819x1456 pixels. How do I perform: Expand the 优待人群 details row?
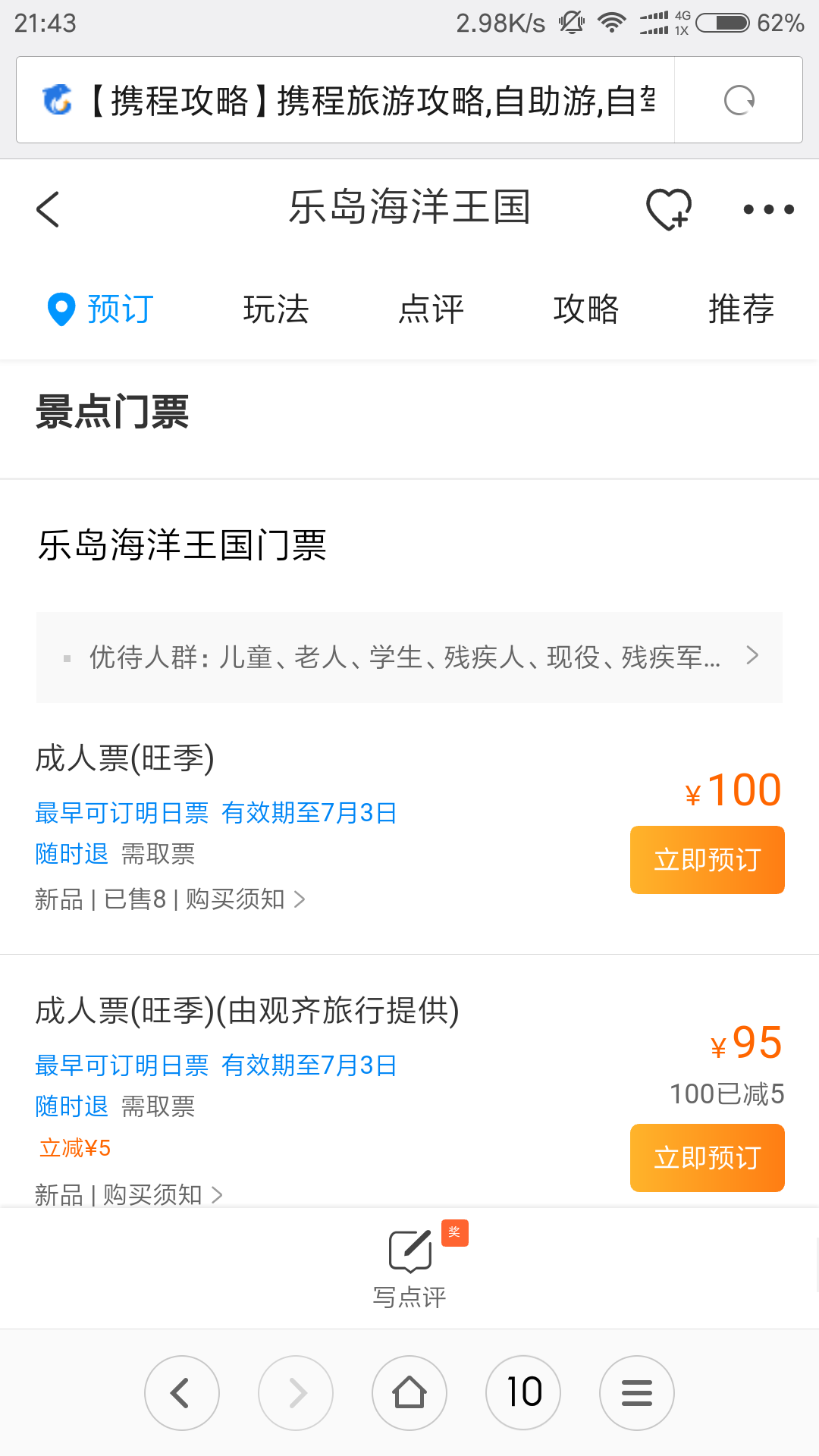(x=409, y=657)
